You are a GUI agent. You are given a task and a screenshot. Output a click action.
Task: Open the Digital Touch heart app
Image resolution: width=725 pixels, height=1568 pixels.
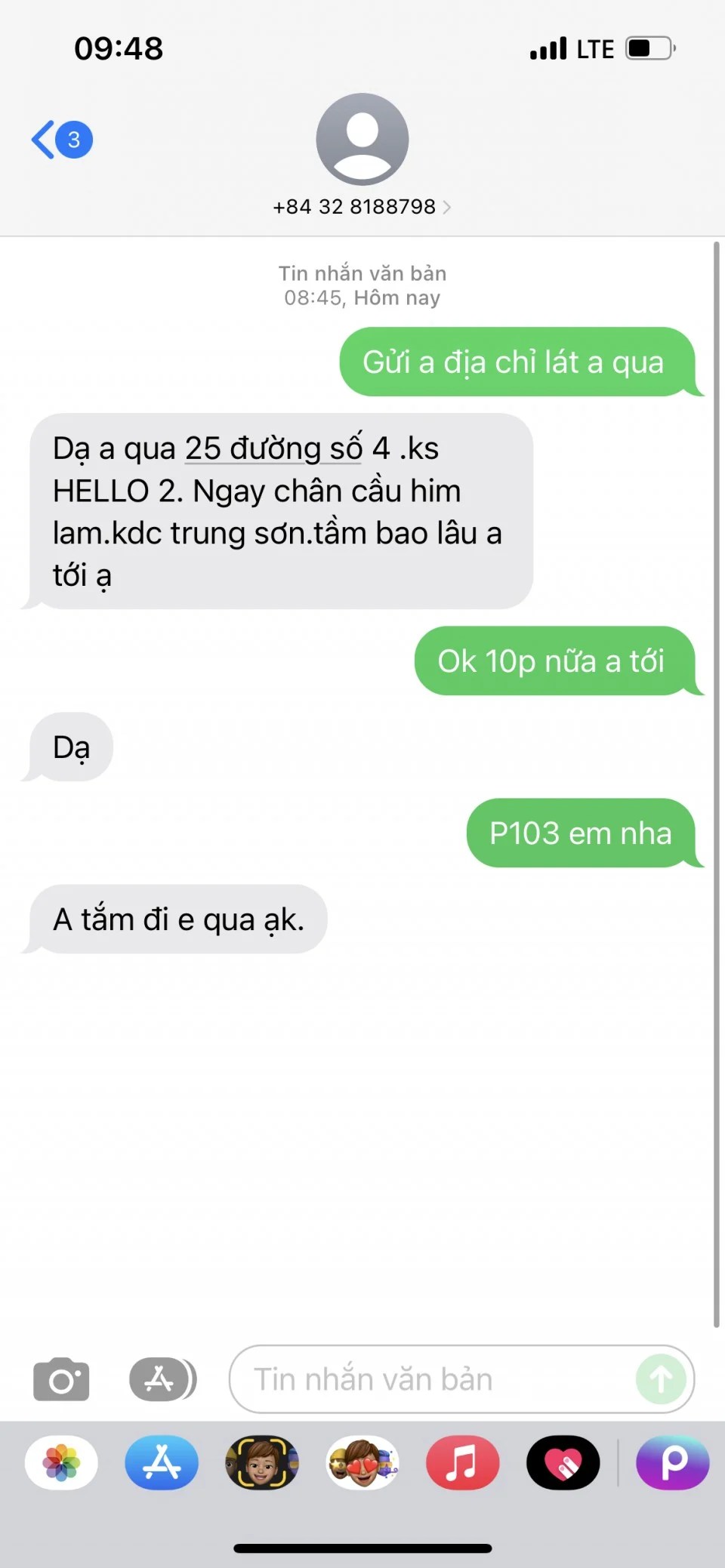coord(563,1462)
